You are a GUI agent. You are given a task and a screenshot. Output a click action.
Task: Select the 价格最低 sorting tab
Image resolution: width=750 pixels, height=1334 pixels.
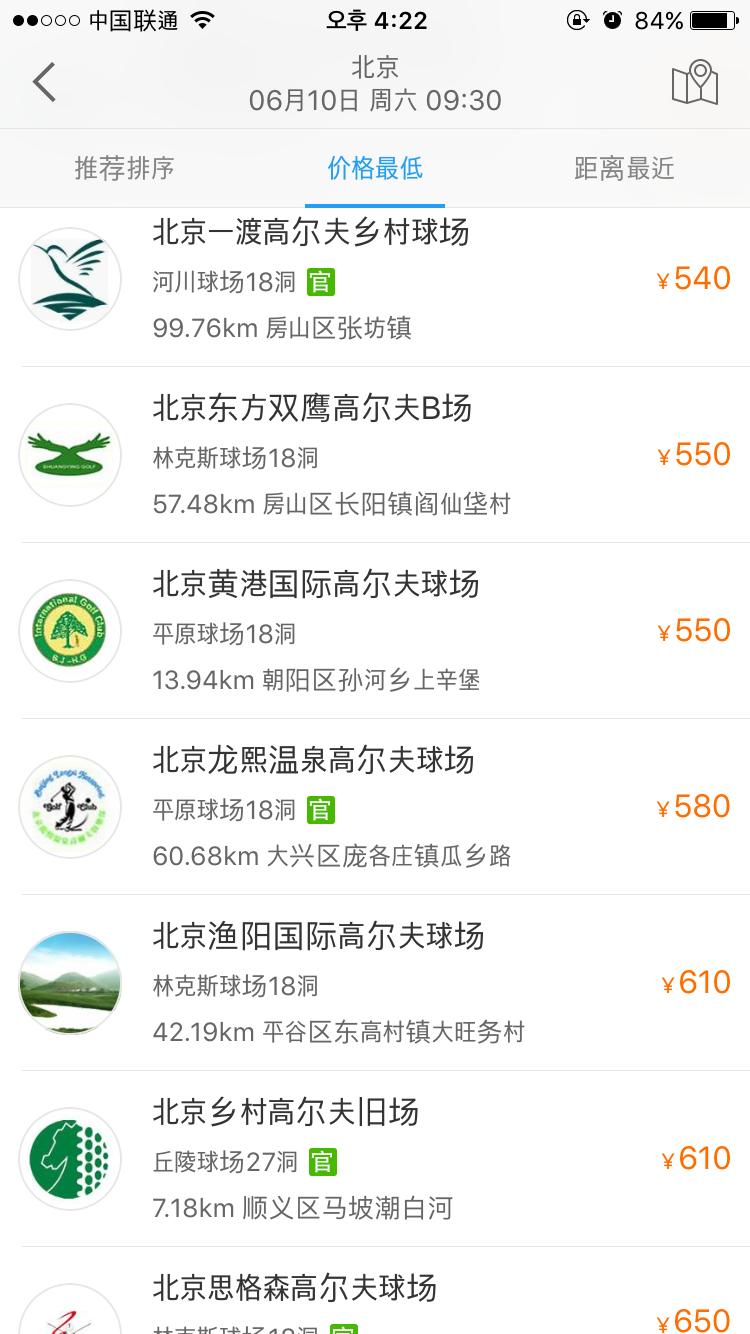tap(375, 168)
